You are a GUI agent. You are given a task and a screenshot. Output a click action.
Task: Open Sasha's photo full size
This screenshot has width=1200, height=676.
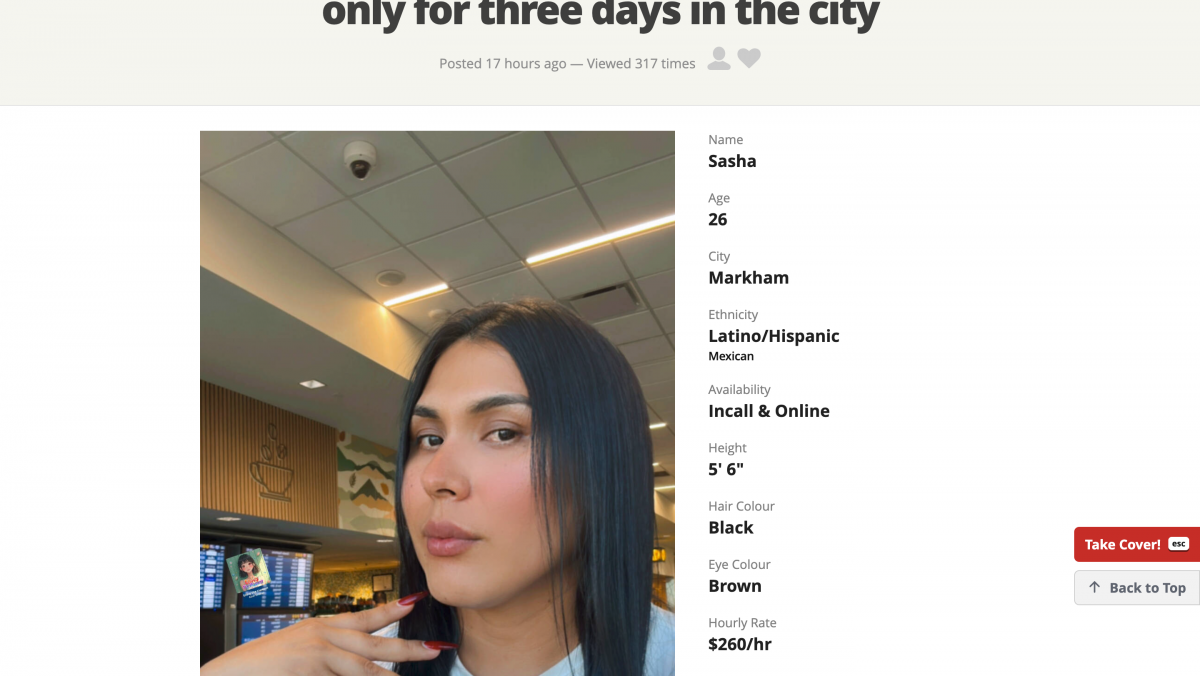tap(437, 403)
